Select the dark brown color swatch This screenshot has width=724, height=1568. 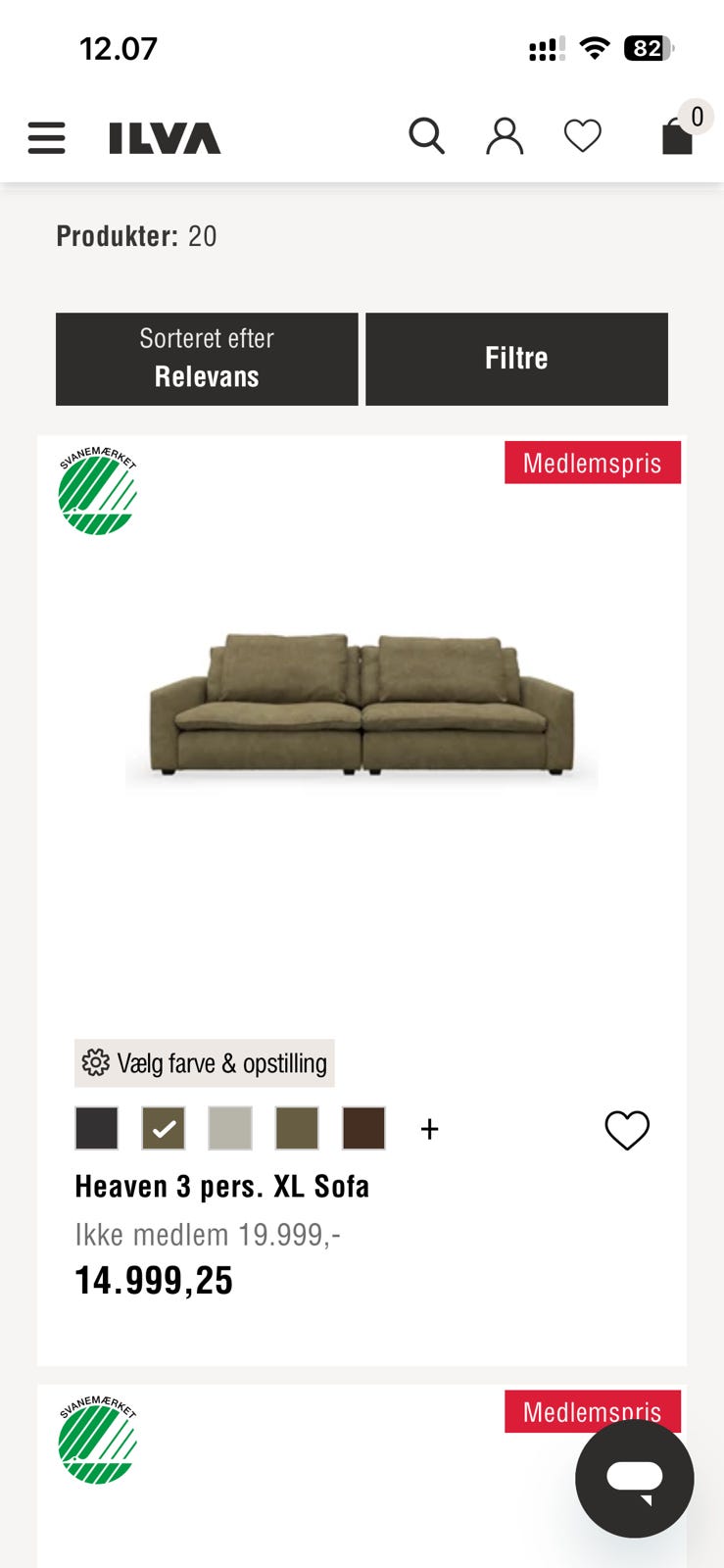pos(363,1128)
